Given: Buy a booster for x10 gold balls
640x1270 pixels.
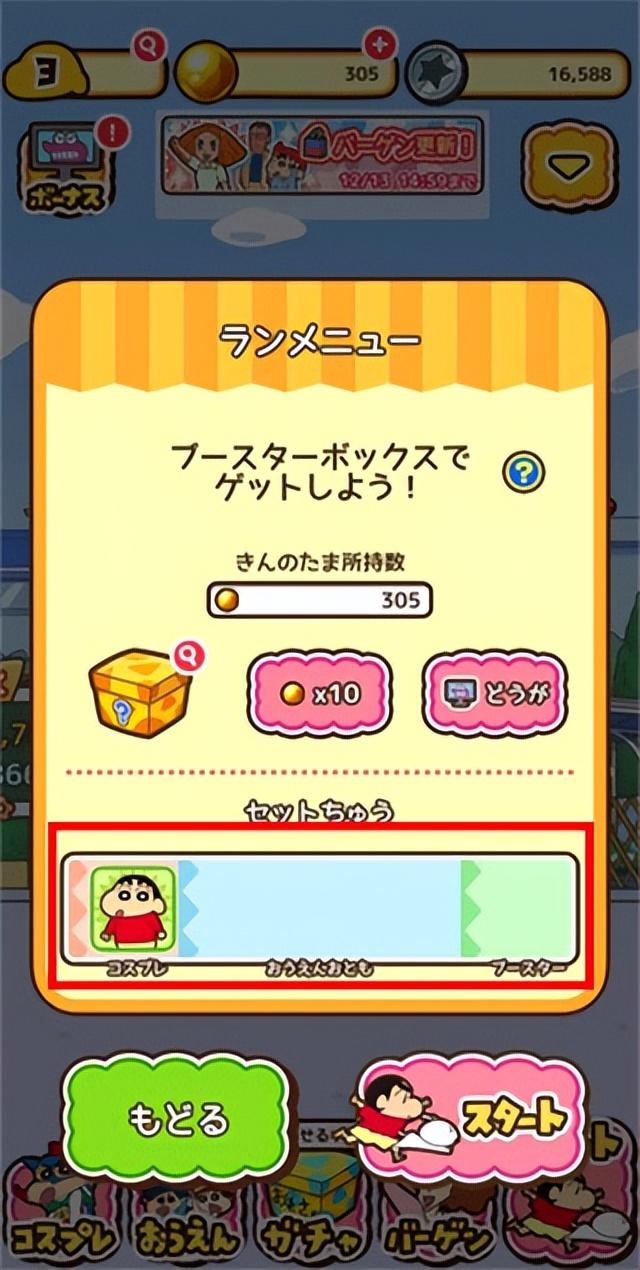Looking at the screenshot, I should click(320, 692).
